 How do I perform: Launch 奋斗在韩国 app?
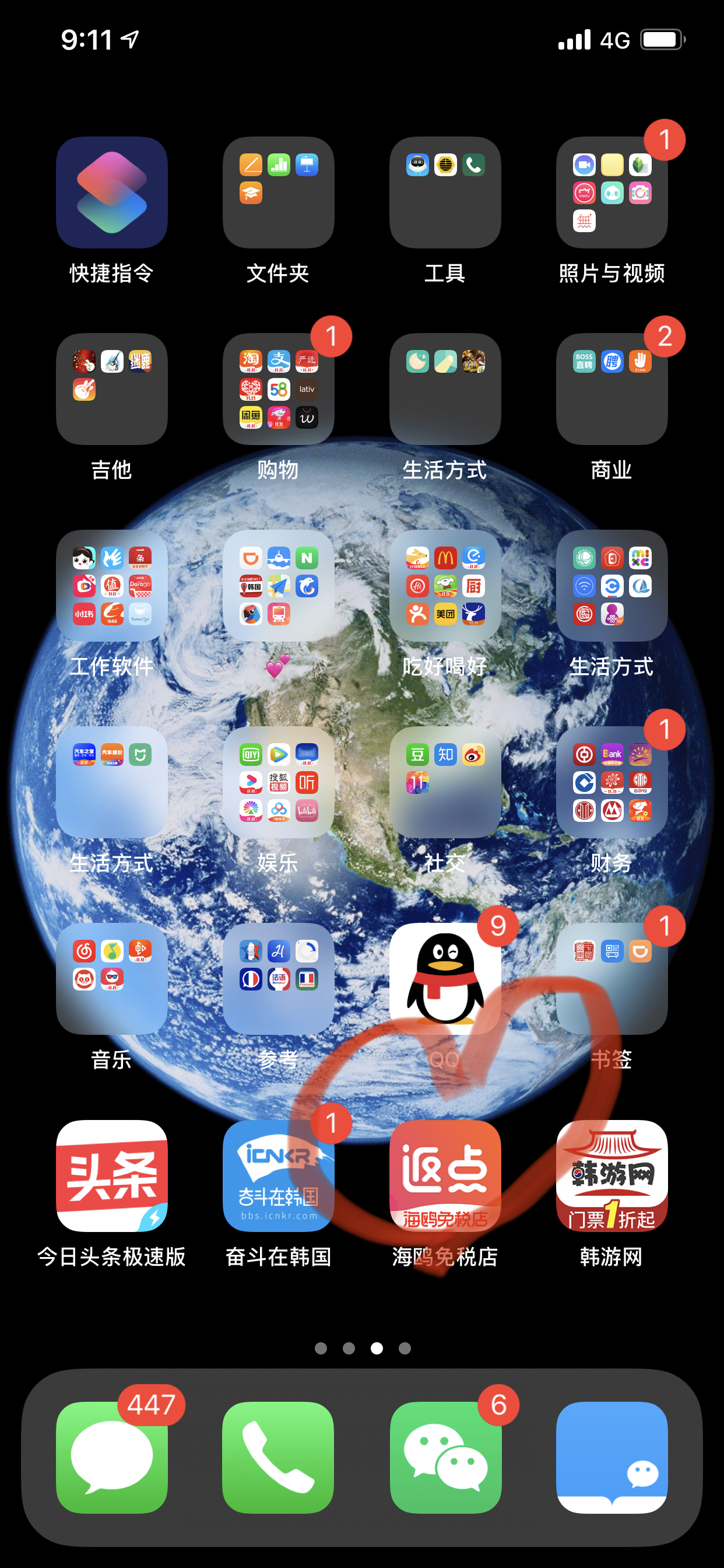point(278,1175)
